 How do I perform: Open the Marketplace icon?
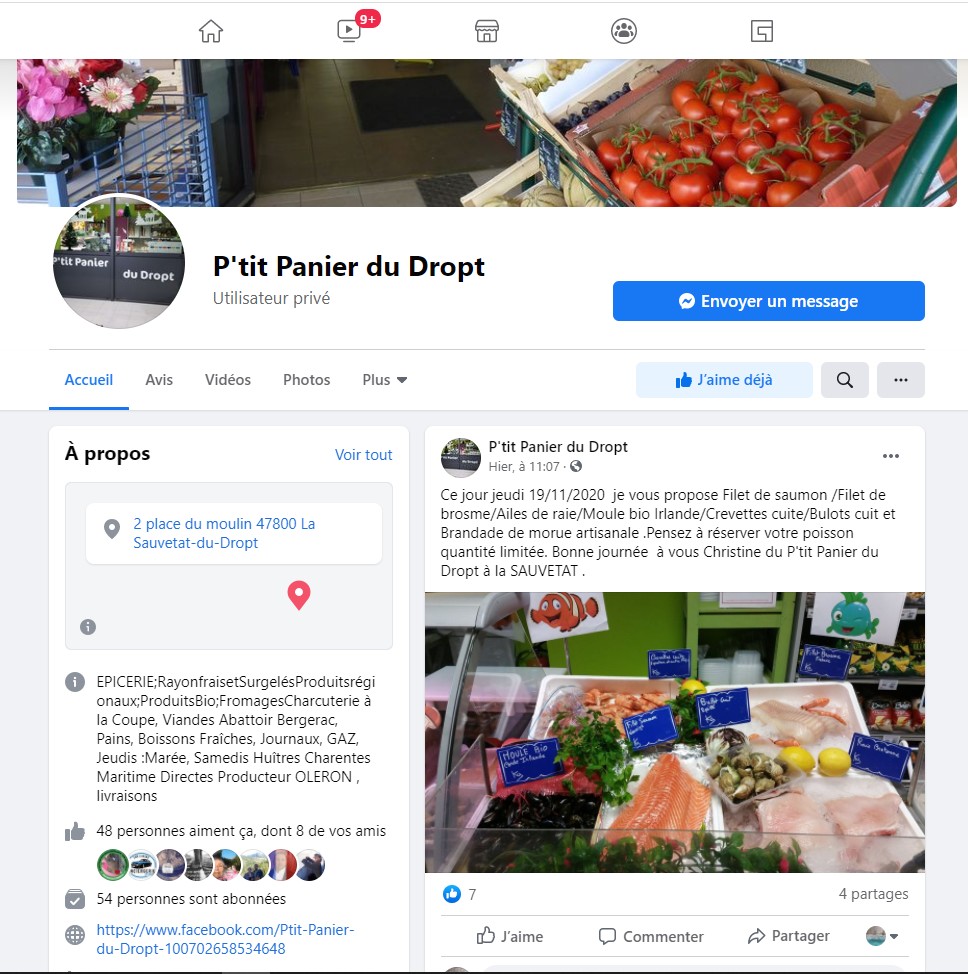tap(486, 31)
